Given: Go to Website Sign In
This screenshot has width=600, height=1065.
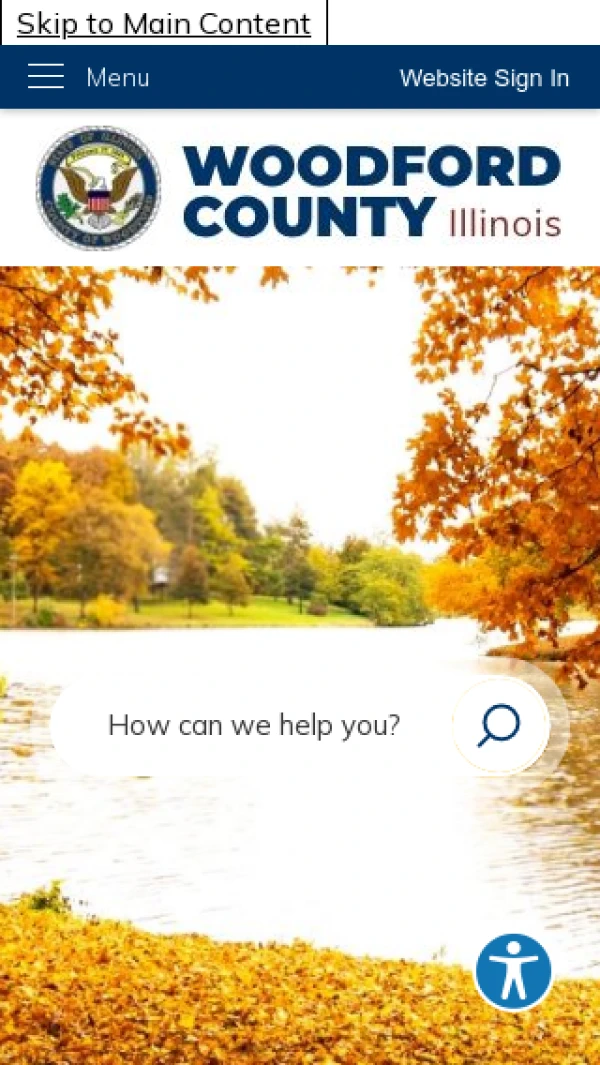Looking at the screenshot, I should coord(484,78).
